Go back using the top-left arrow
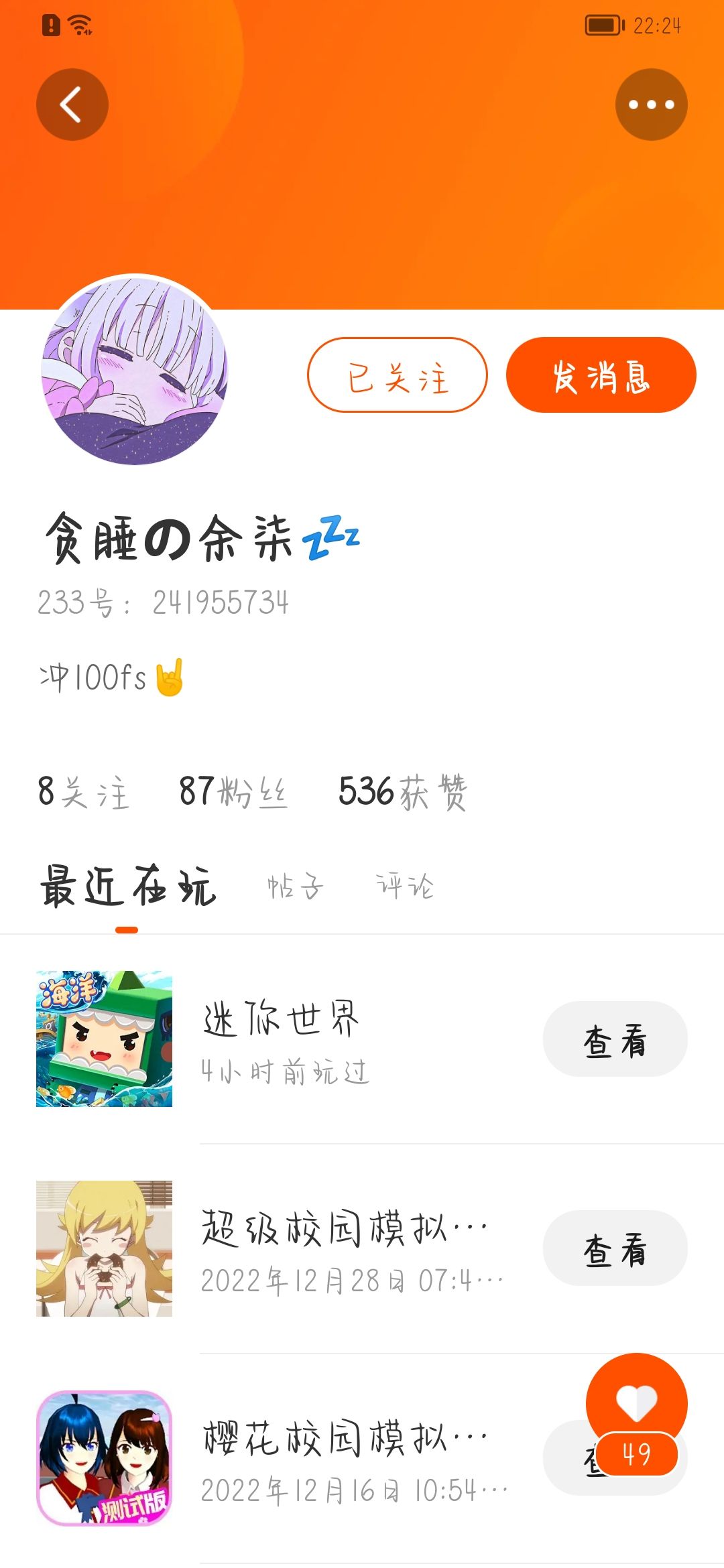This screenshot has height=1568, width=724. tap(72, 105)
